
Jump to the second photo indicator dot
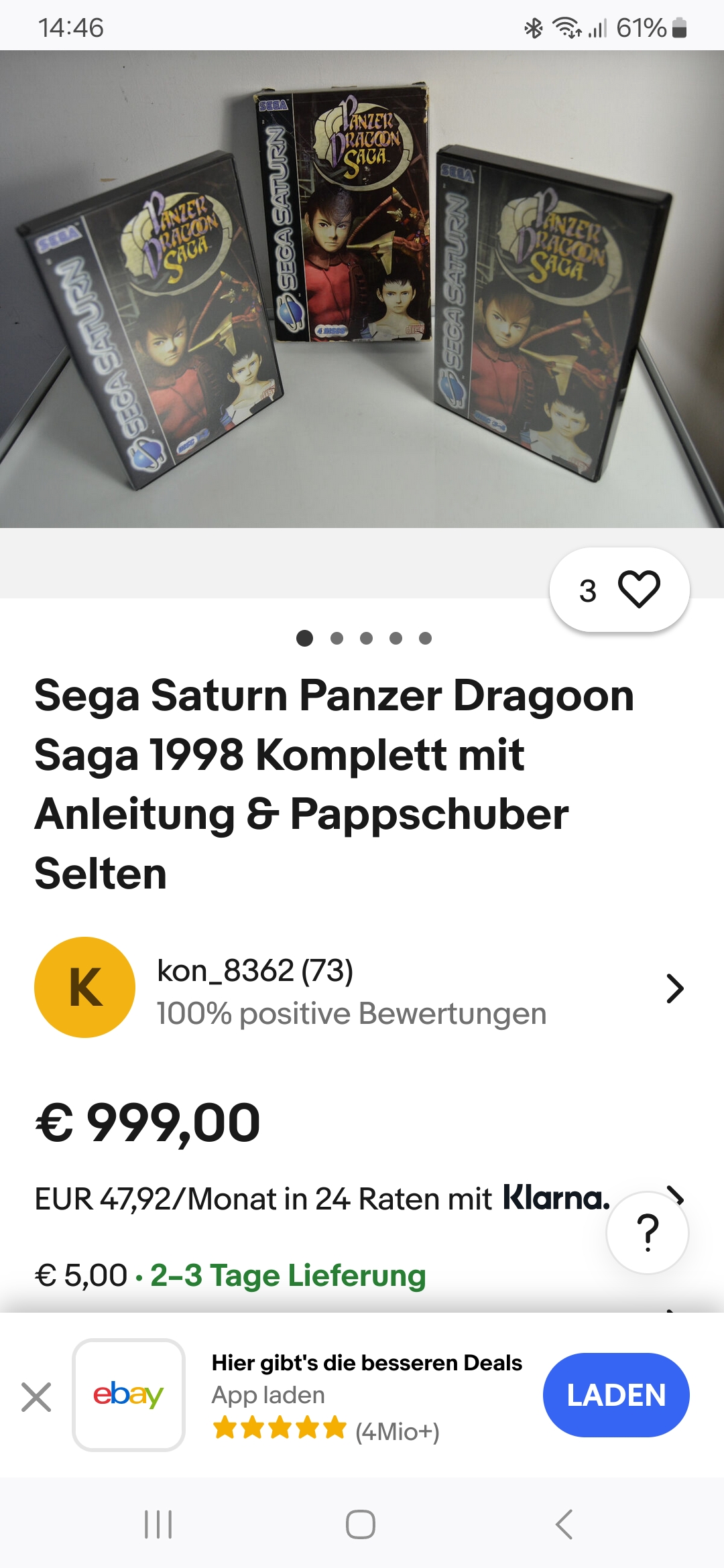click(x=337, y=638)
